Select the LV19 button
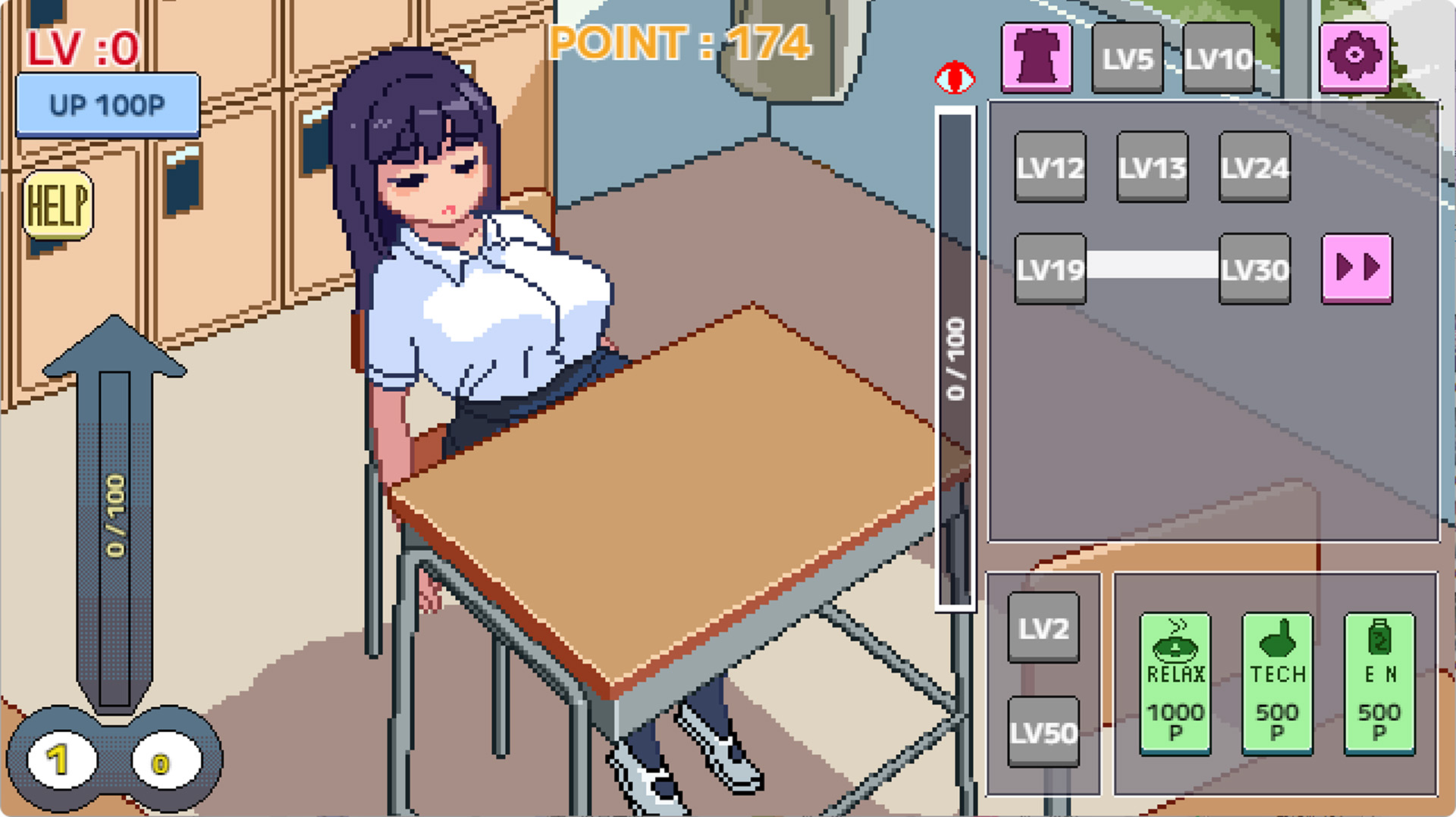Image resolution: width=1456 pixels, height=817 pixels. 1050,268
